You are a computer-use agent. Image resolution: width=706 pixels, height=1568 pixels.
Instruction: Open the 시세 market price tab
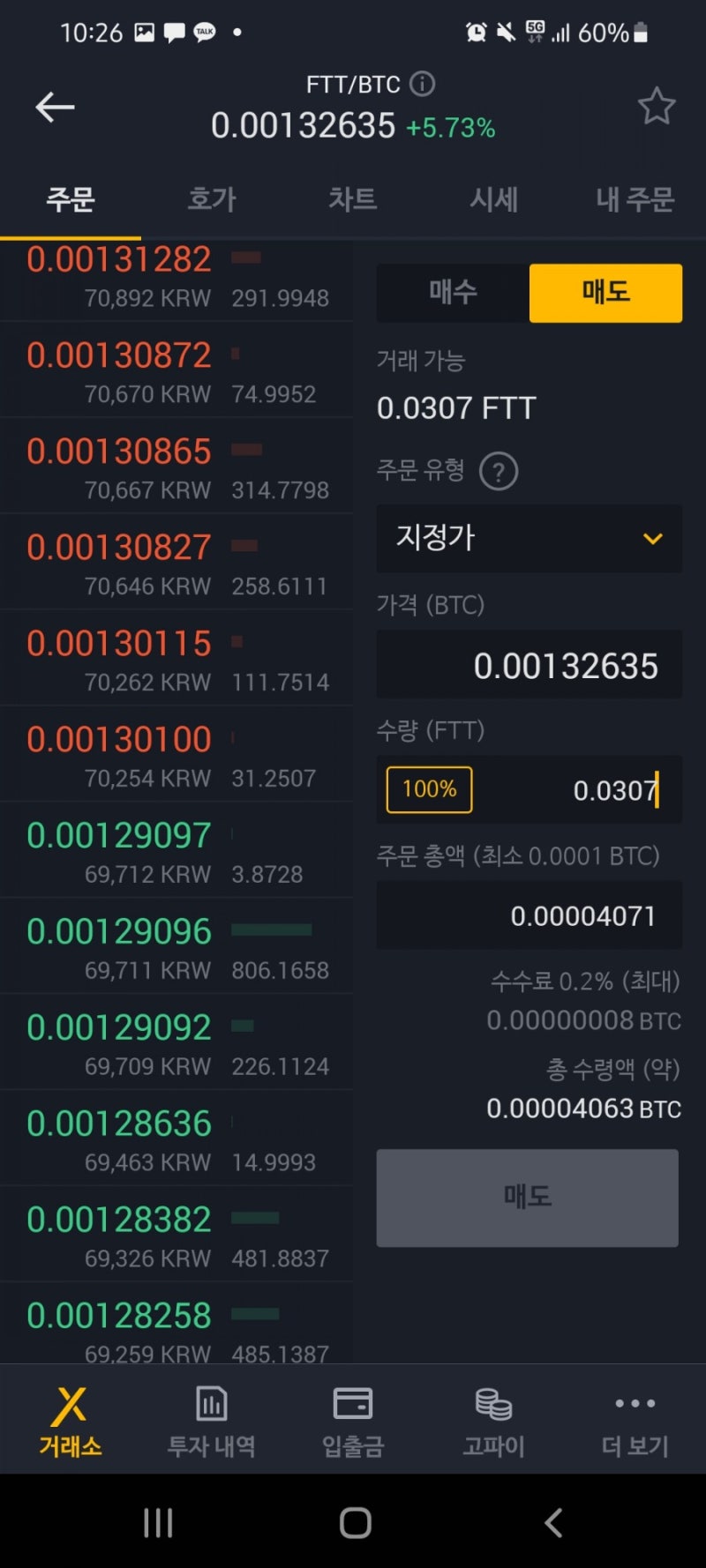point(493,200)
